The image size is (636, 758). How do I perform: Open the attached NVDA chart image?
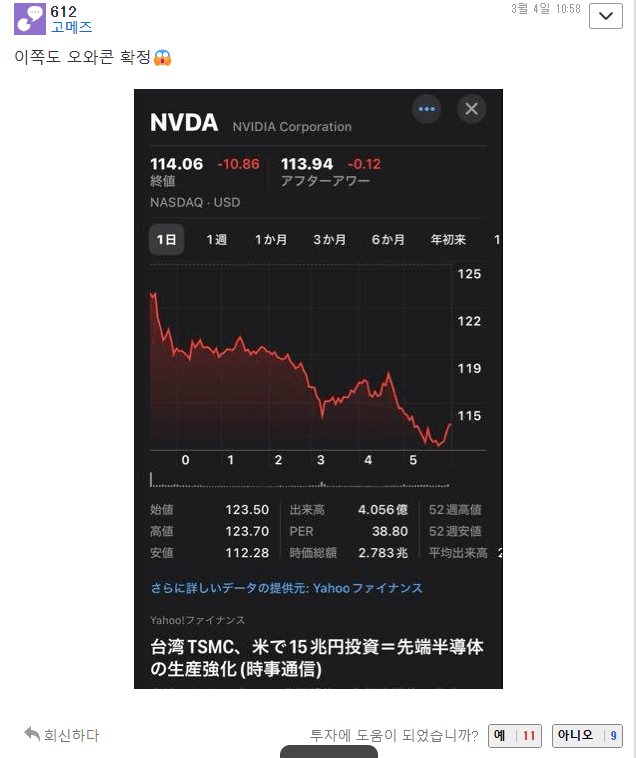(x=318, y=388)
